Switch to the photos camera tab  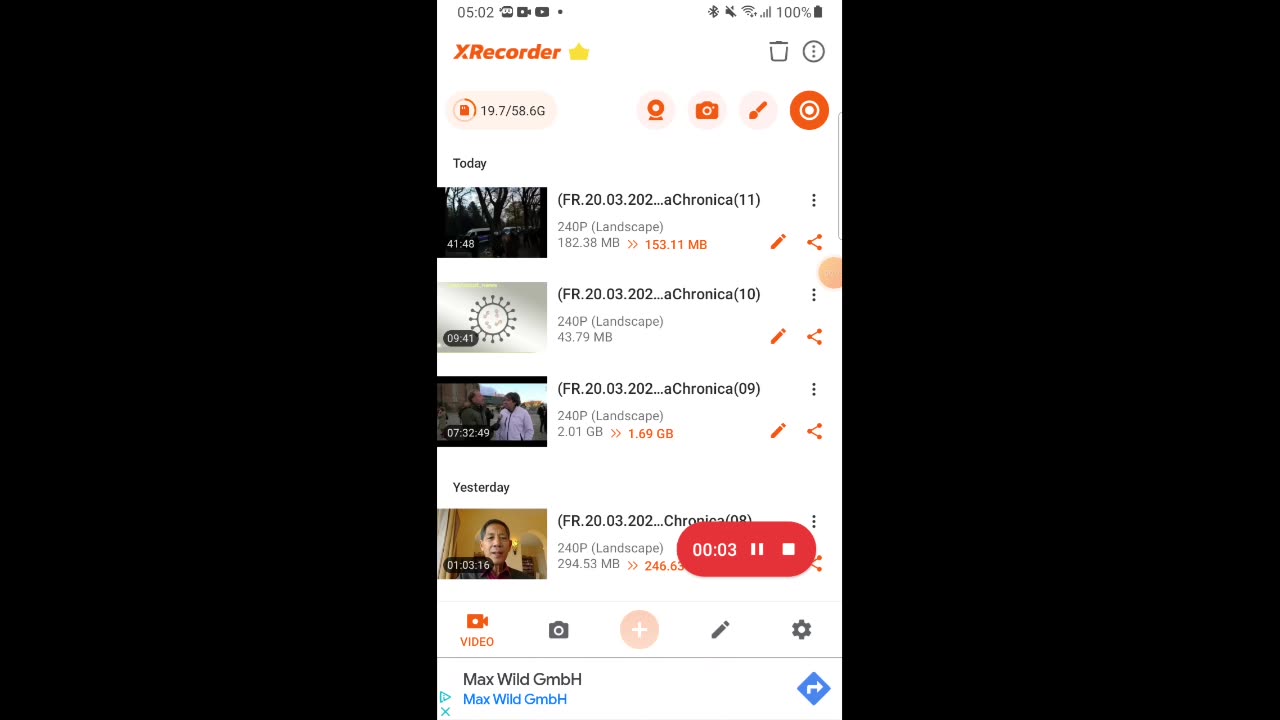[x=558, y=630]
